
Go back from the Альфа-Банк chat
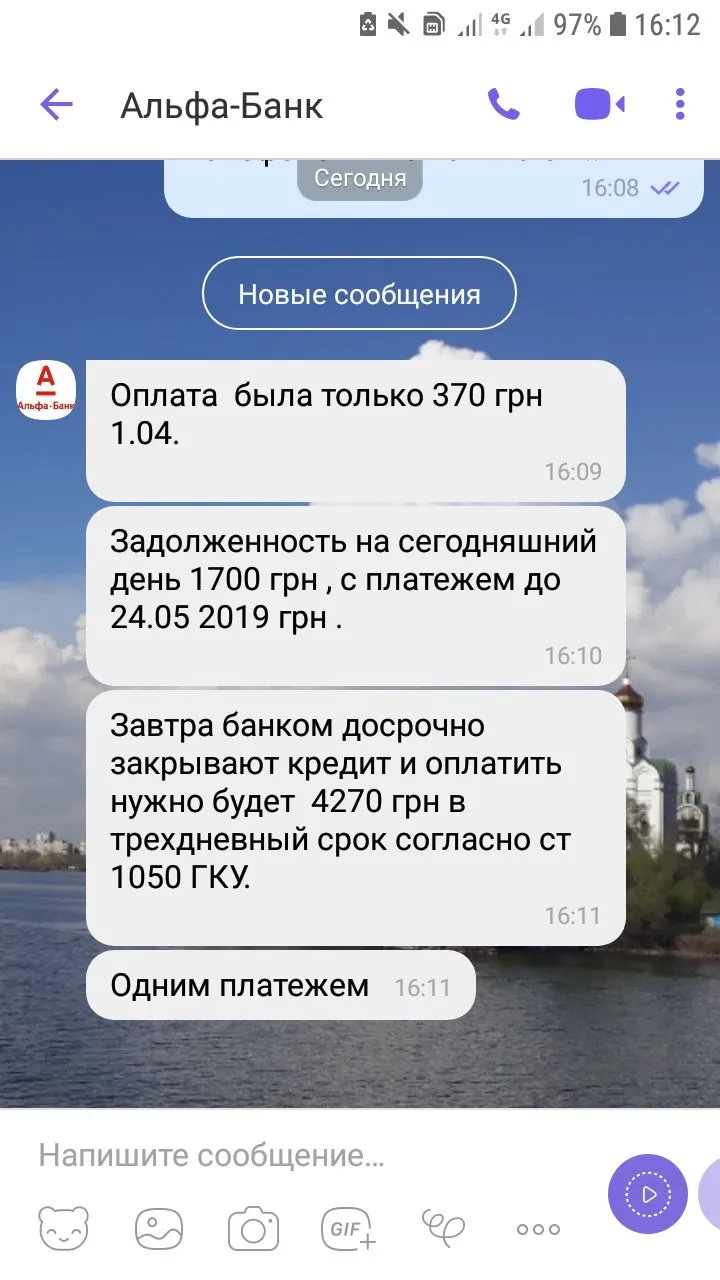[x=56, y=105]
